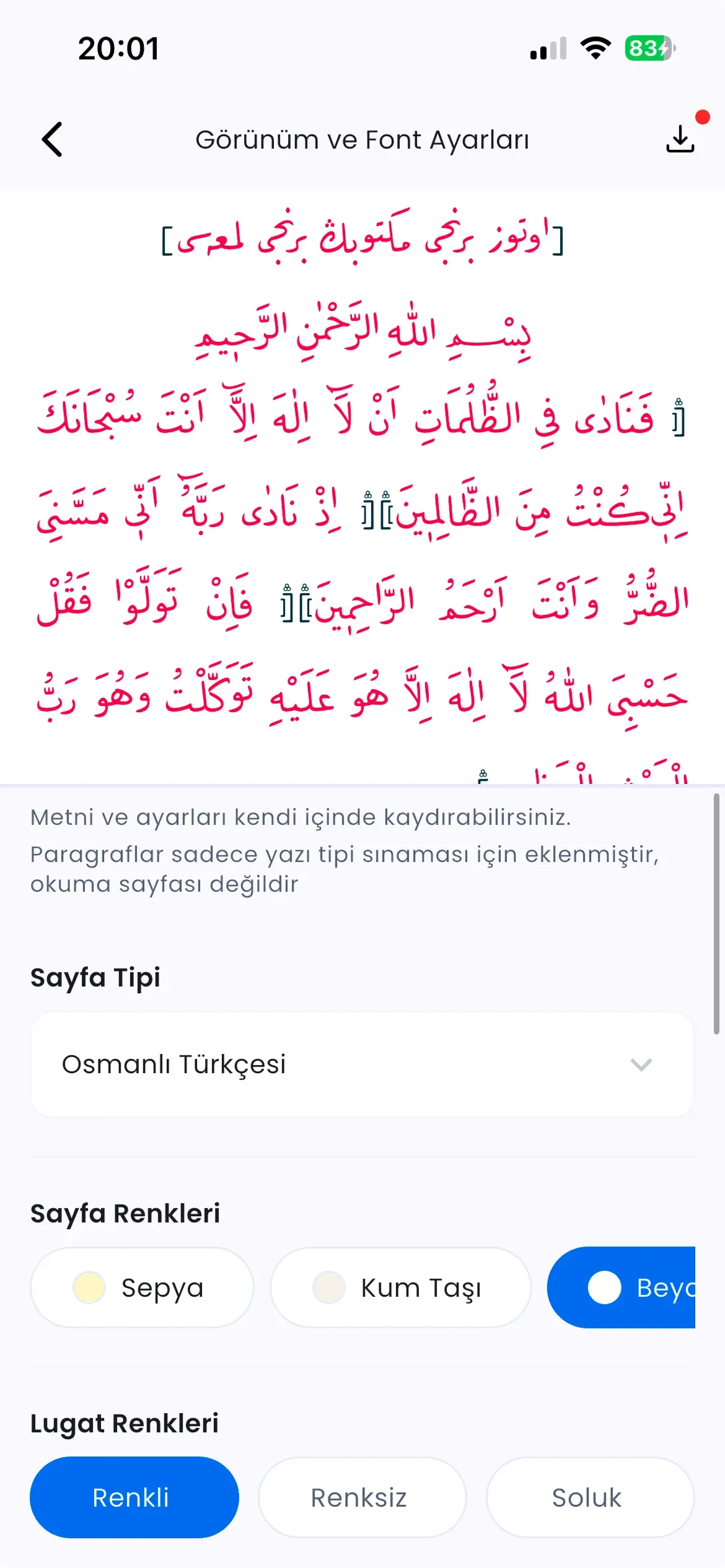725x1568 pixels.
Task: Tap the white circle inside Beyaz pill
Action: pos(604,1287)
